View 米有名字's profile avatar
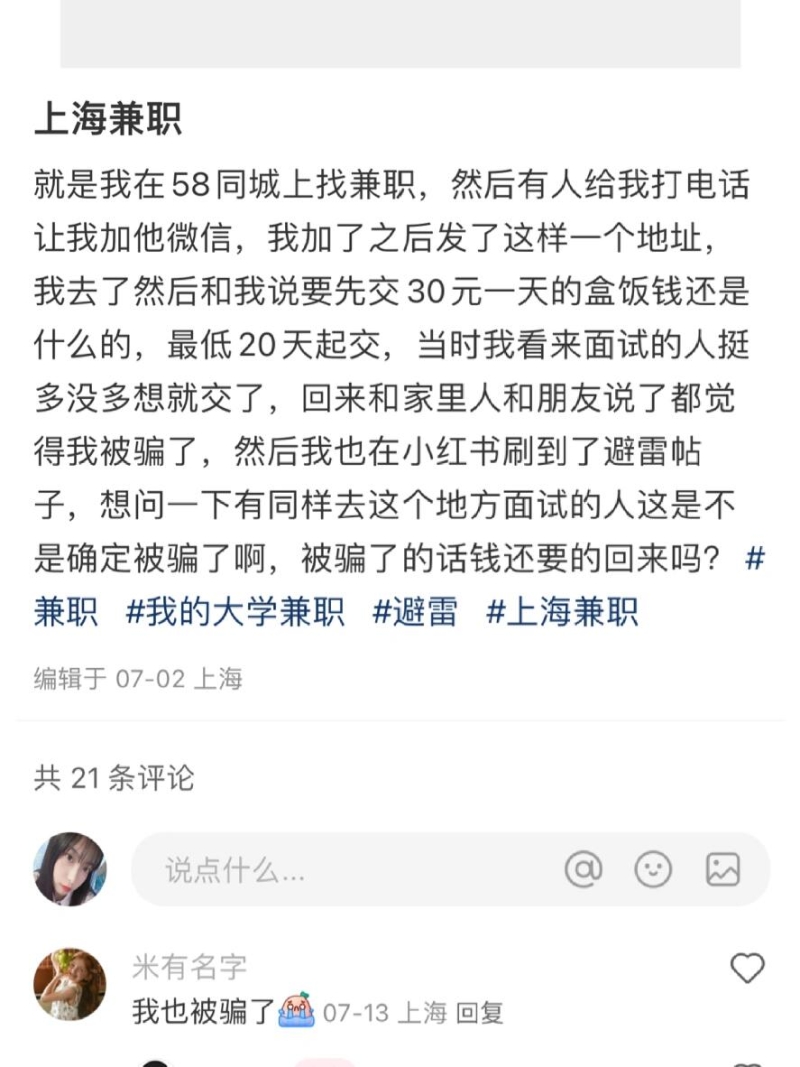 (x=69, y=984)
